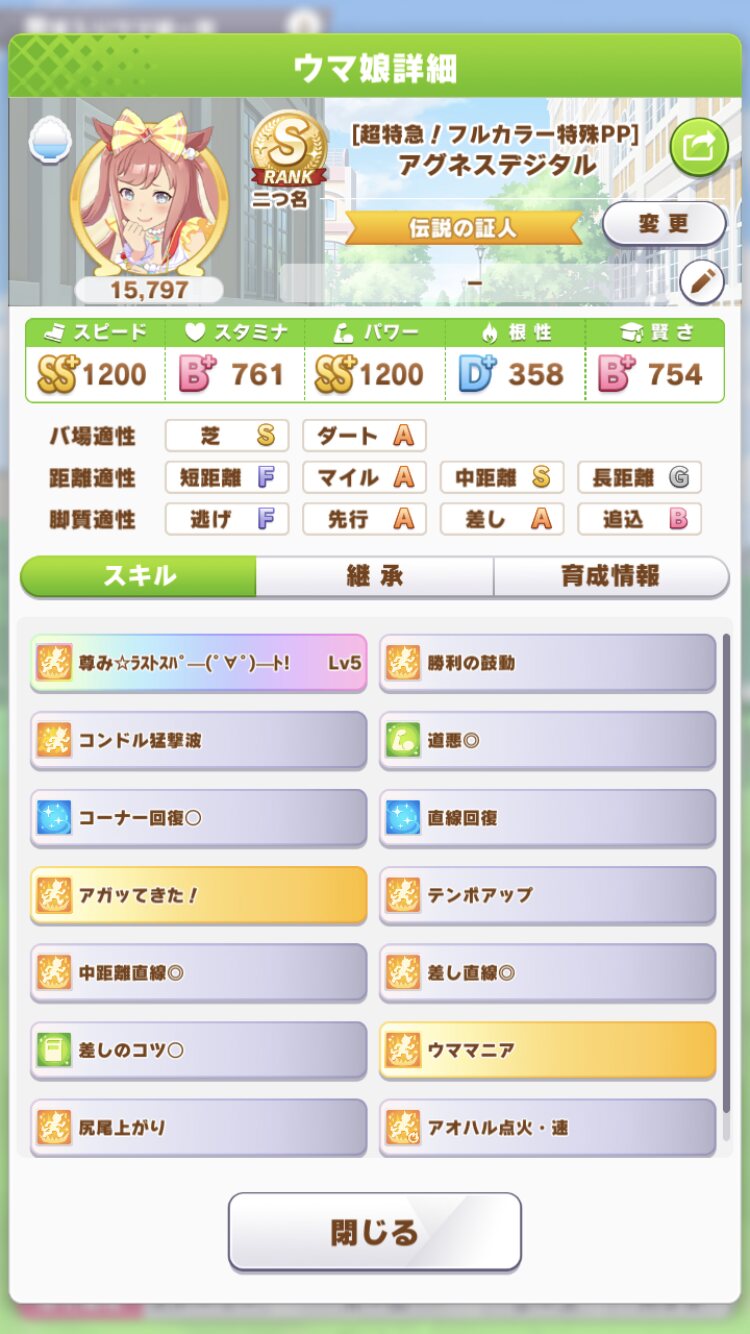Open the 育成情報 tab
The image size is (750, 1334).
point(610,576)
